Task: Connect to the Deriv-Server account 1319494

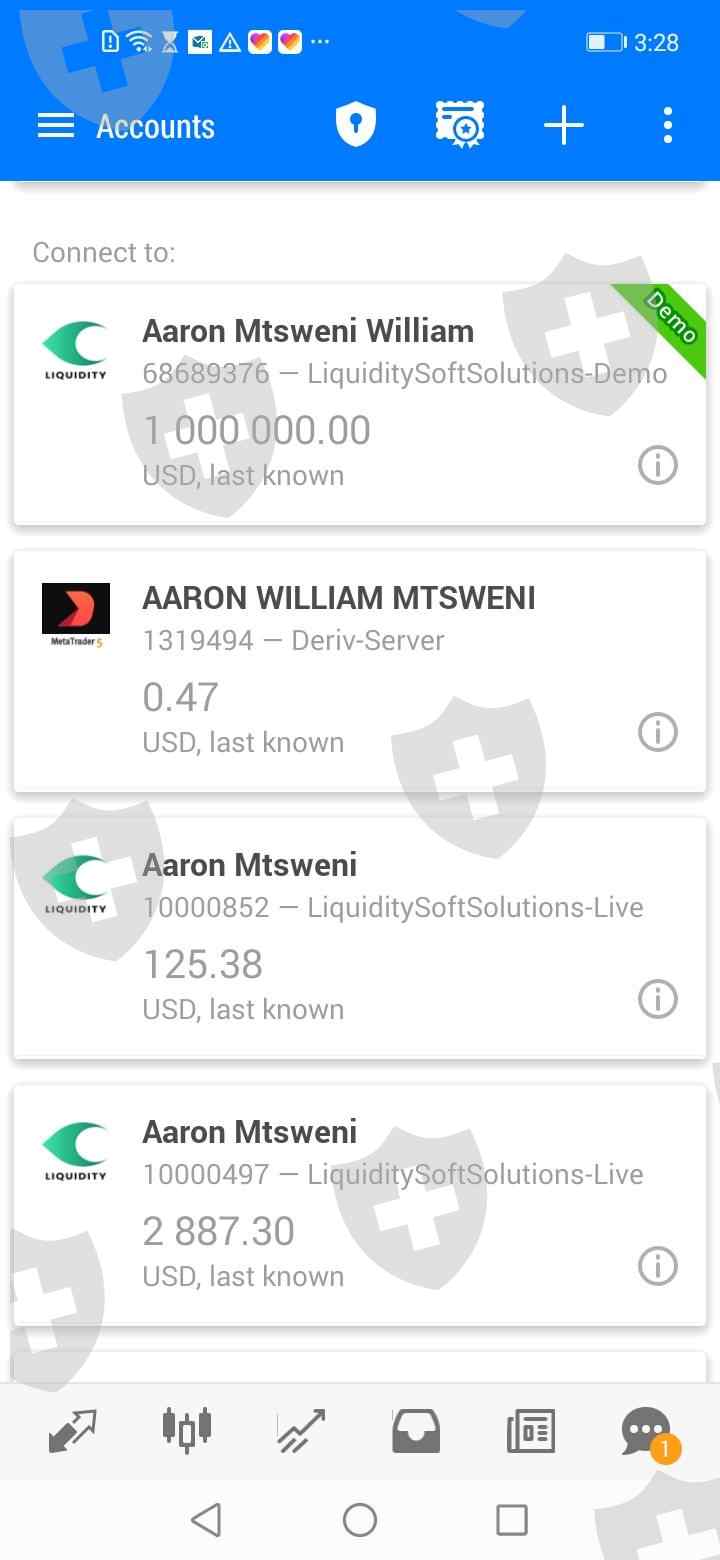Action: pos(360,671)
